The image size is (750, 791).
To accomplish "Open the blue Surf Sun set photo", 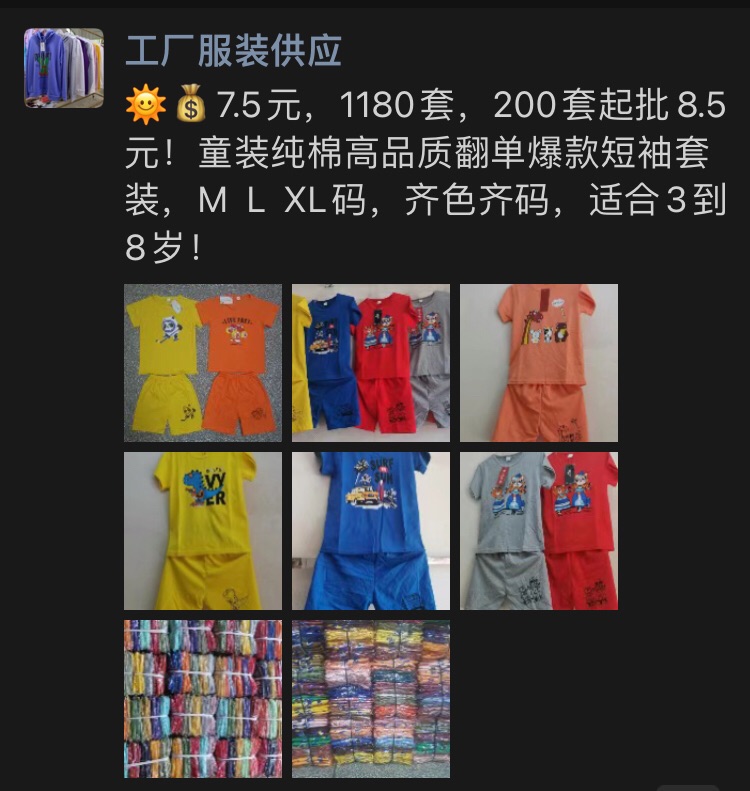I will tap(371, 531).
